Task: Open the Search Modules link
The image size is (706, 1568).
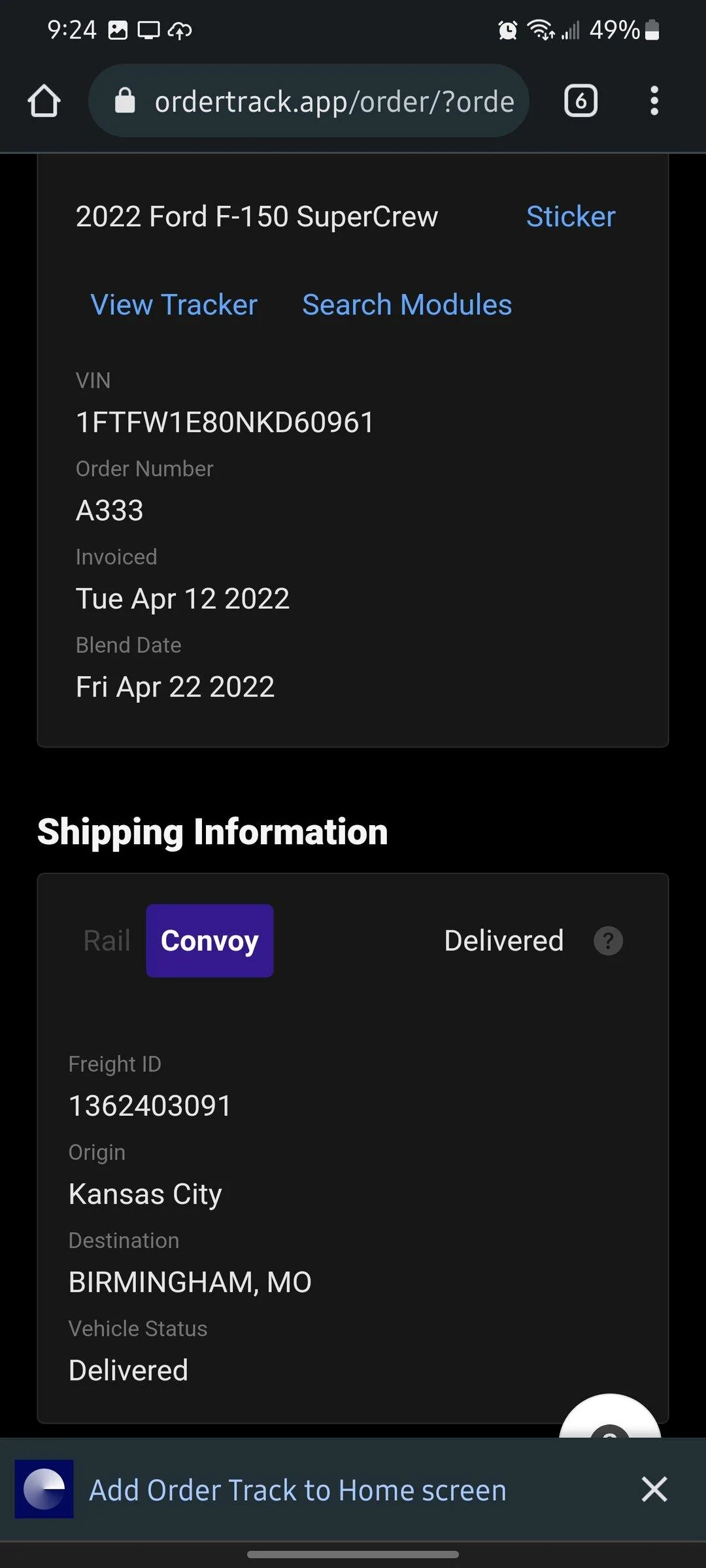Action: [407, 305]
